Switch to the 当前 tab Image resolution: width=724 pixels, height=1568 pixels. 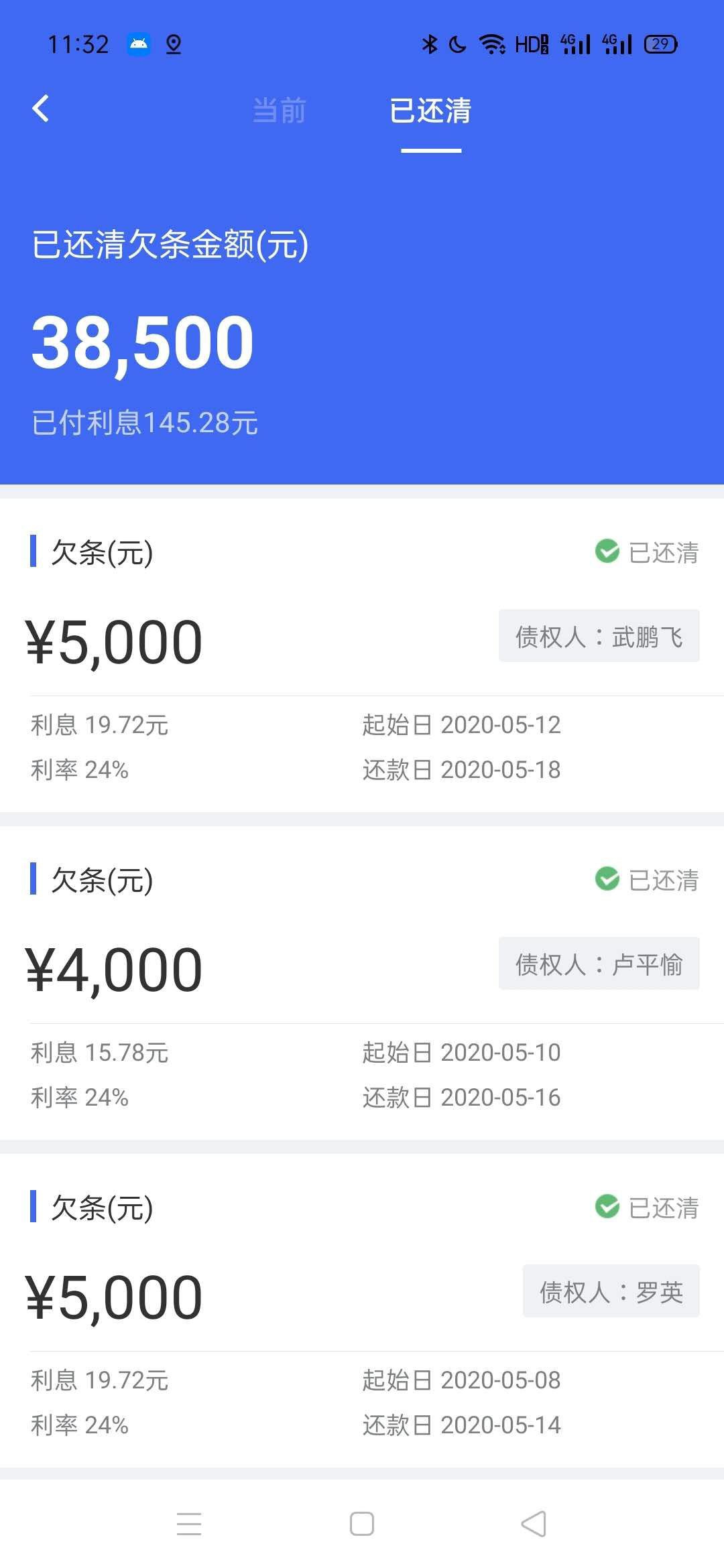coord(279,110)
